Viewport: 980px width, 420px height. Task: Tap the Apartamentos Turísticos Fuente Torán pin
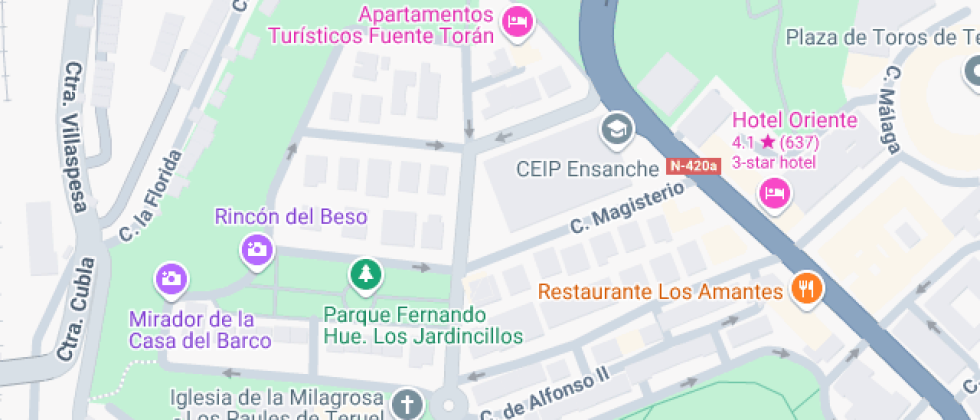pos(516,22)
